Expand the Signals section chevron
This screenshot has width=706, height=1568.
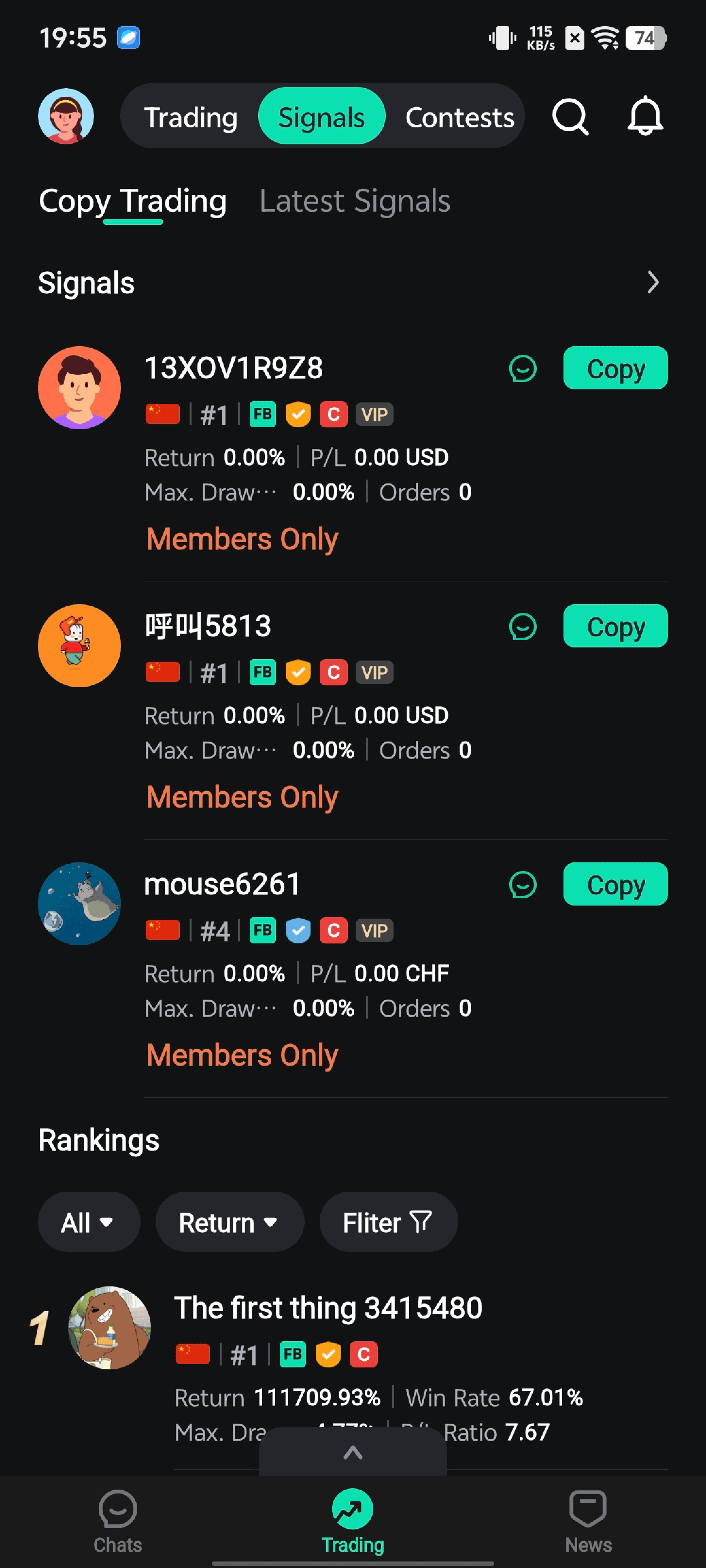pyautogui.click(x=652, y=283)
